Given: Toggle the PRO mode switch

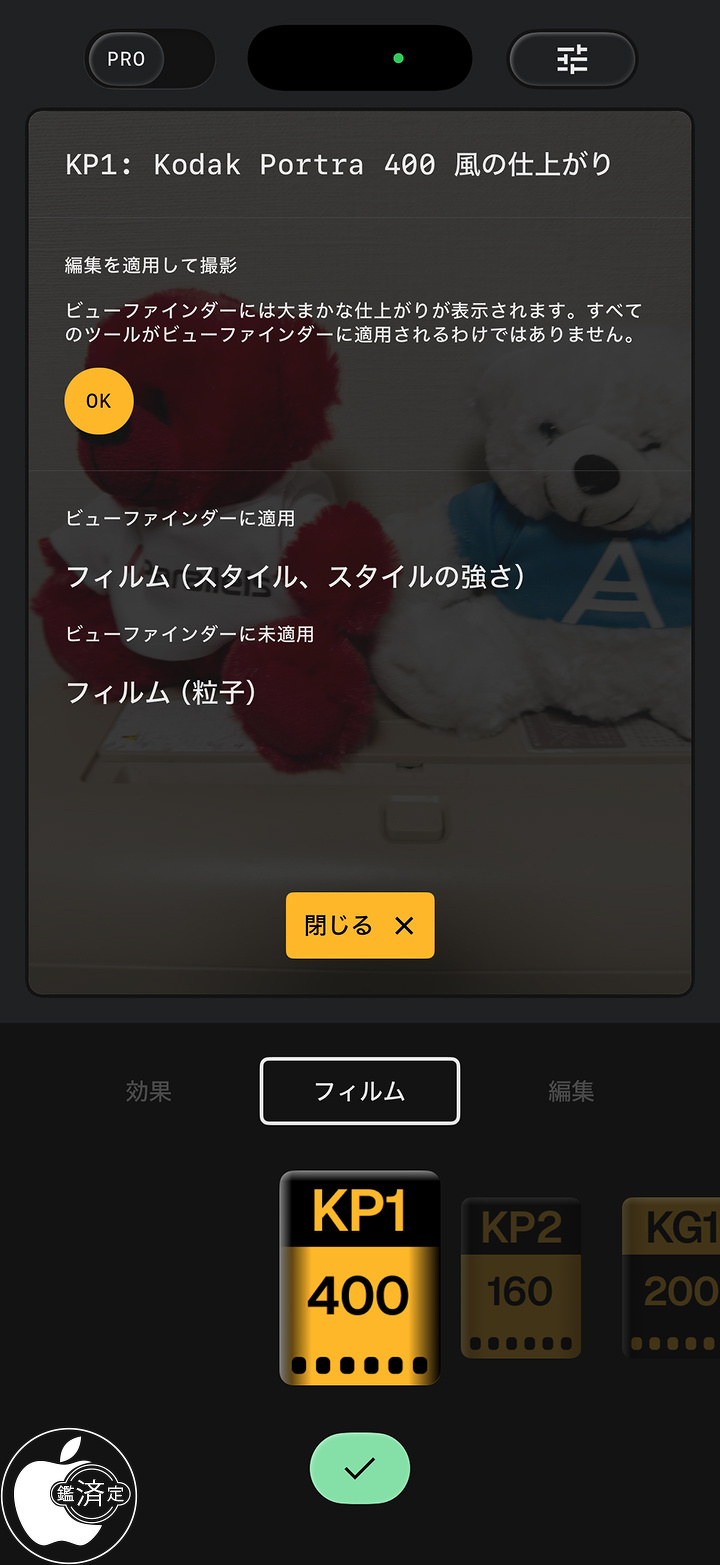Looking at the screenshot, I should click(150, 59).
